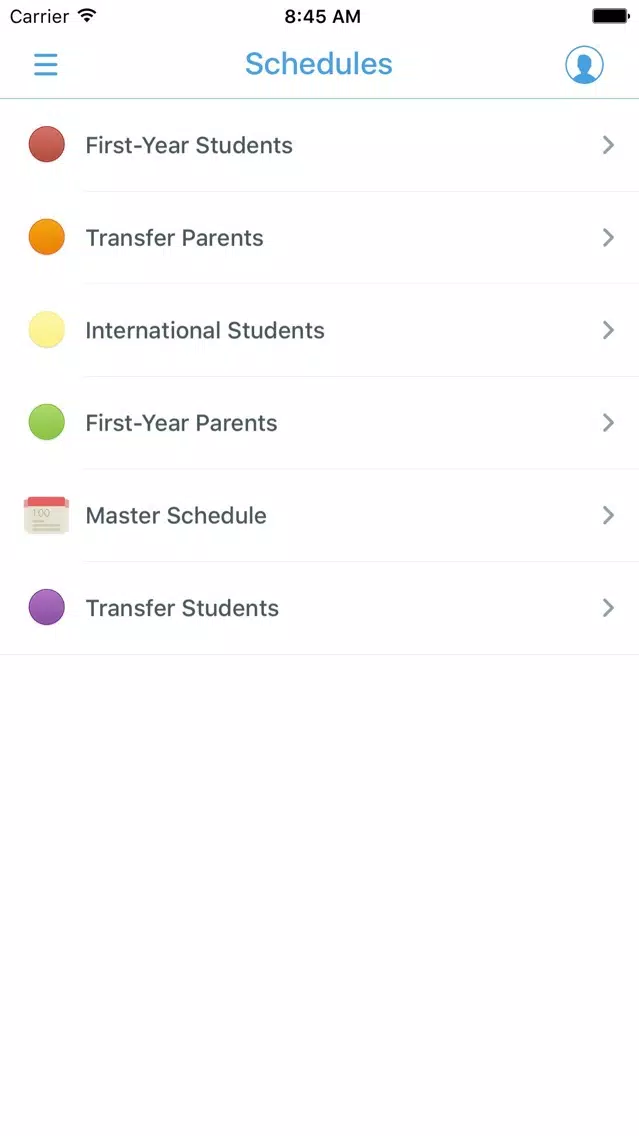This screenshot has width=639, height=1136.
Task: Open the hamburger drawer menu
Action: pyautogui.click(x=46, y=65)
